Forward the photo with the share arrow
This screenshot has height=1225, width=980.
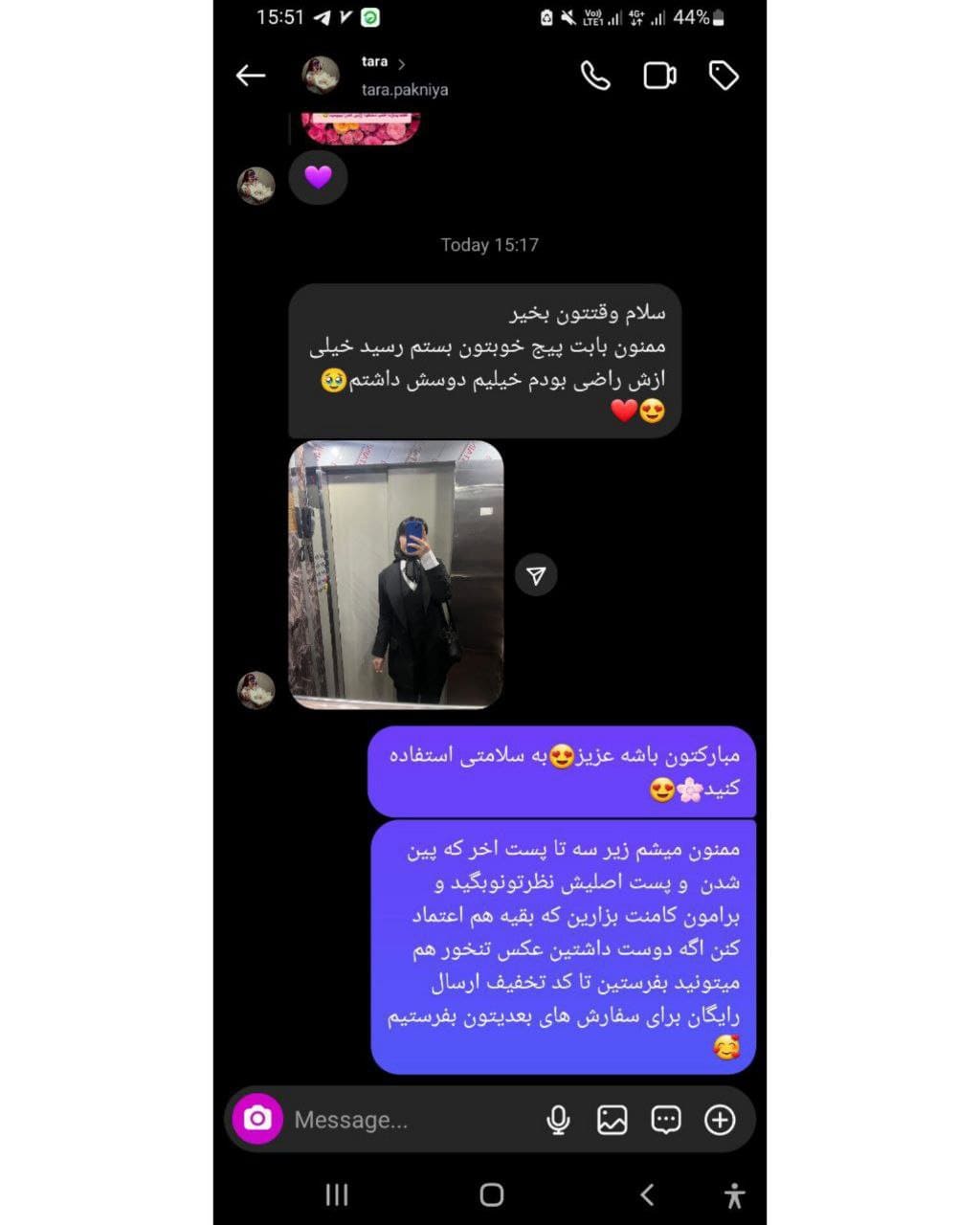coord(536,575)
